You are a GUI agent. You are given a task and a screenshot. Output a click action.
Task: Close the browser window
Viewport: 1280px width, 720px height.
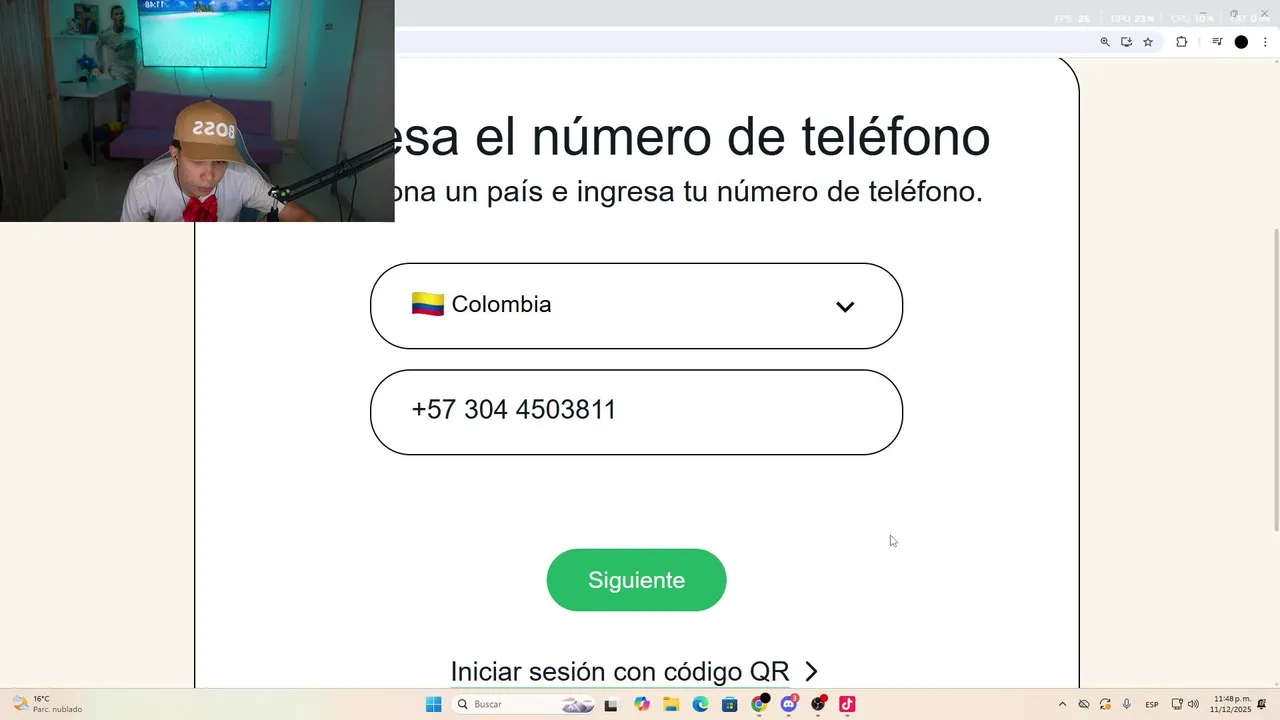pos(1264,14)
